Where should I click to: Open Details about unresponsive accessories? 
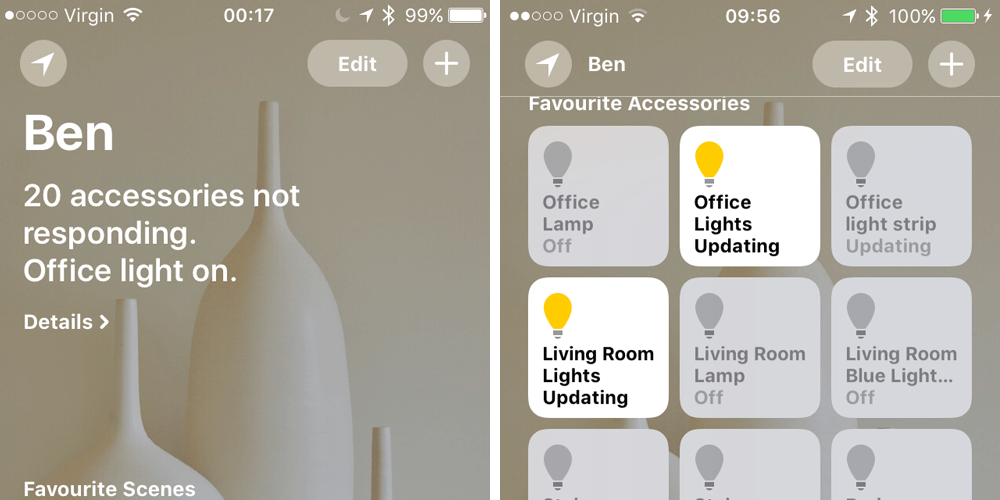pos(66,322)
